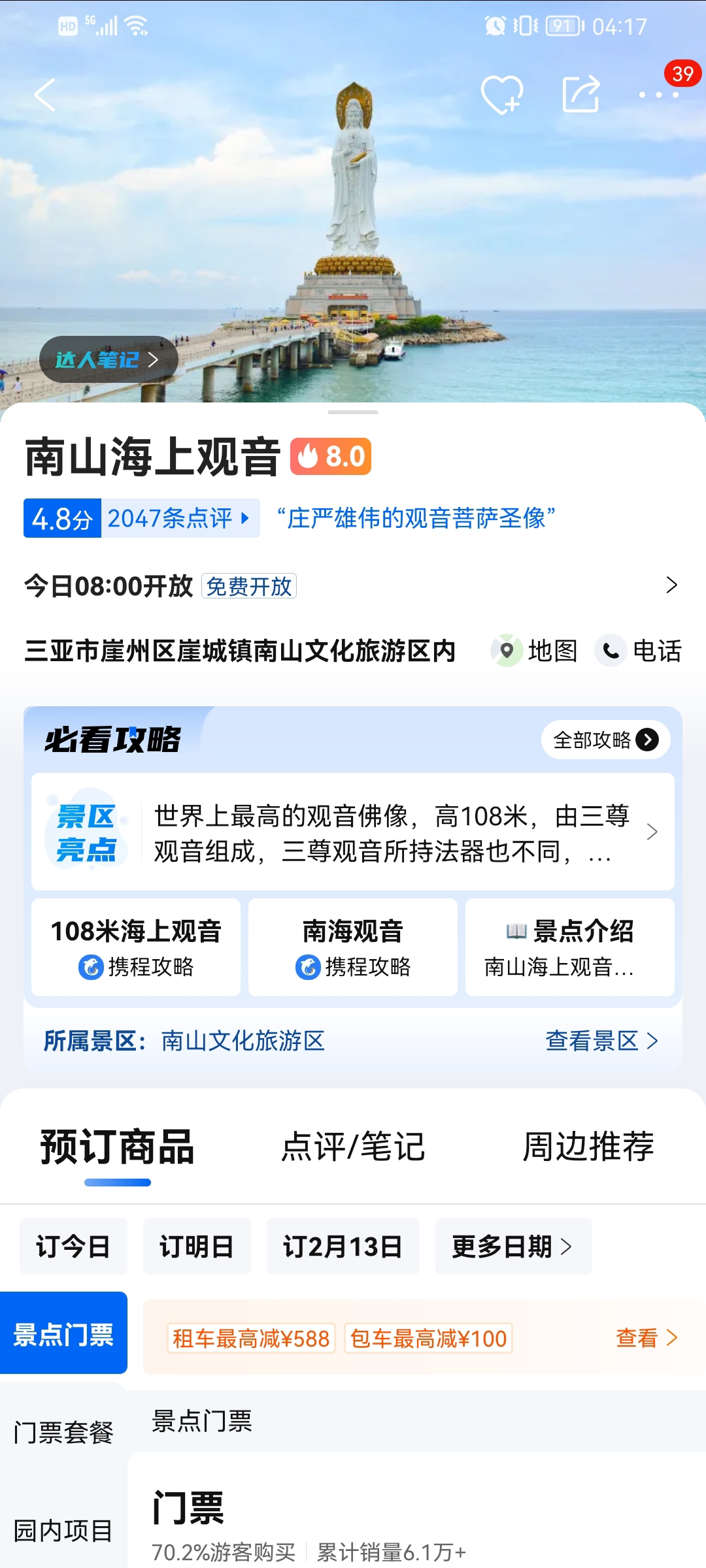This screenshot has width=706, height=1568.
Task: Select 门票套餐 in the side menu
Action: point(63,1432)
